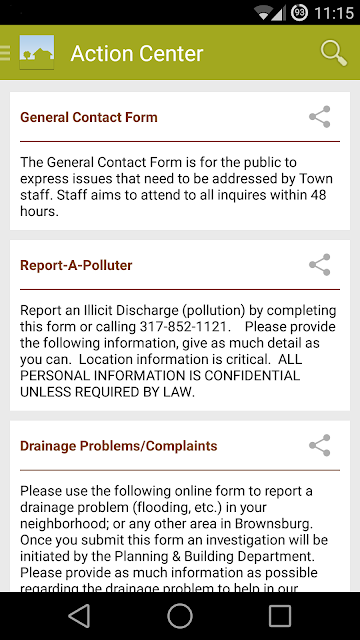Open the Report-A-Polluter card
The width and height of the screenshot is (360, 640).
click(x=180, y=325)
